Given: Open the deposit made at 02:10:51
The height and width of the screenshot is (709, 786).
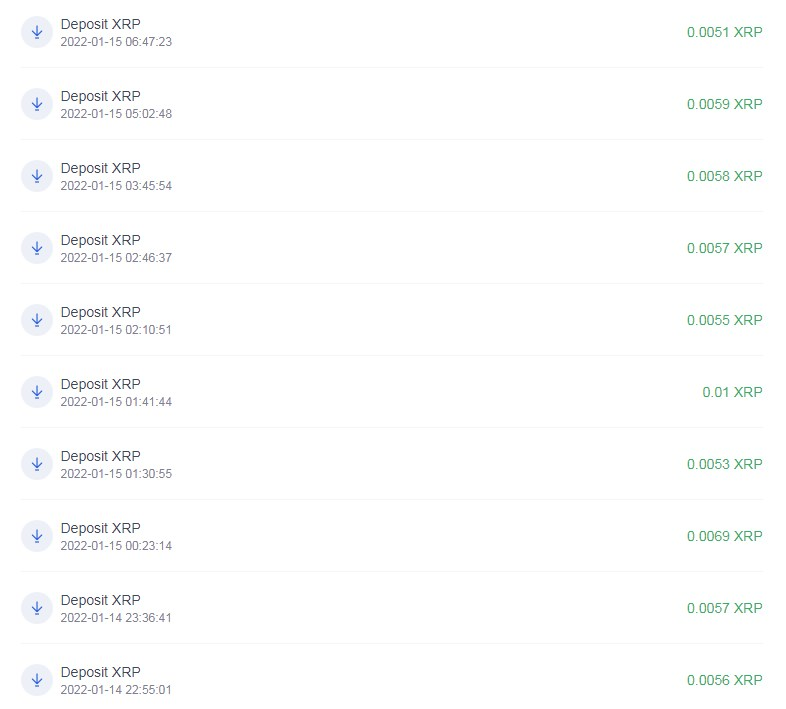Looking at the screenshot, I should 391,320.
